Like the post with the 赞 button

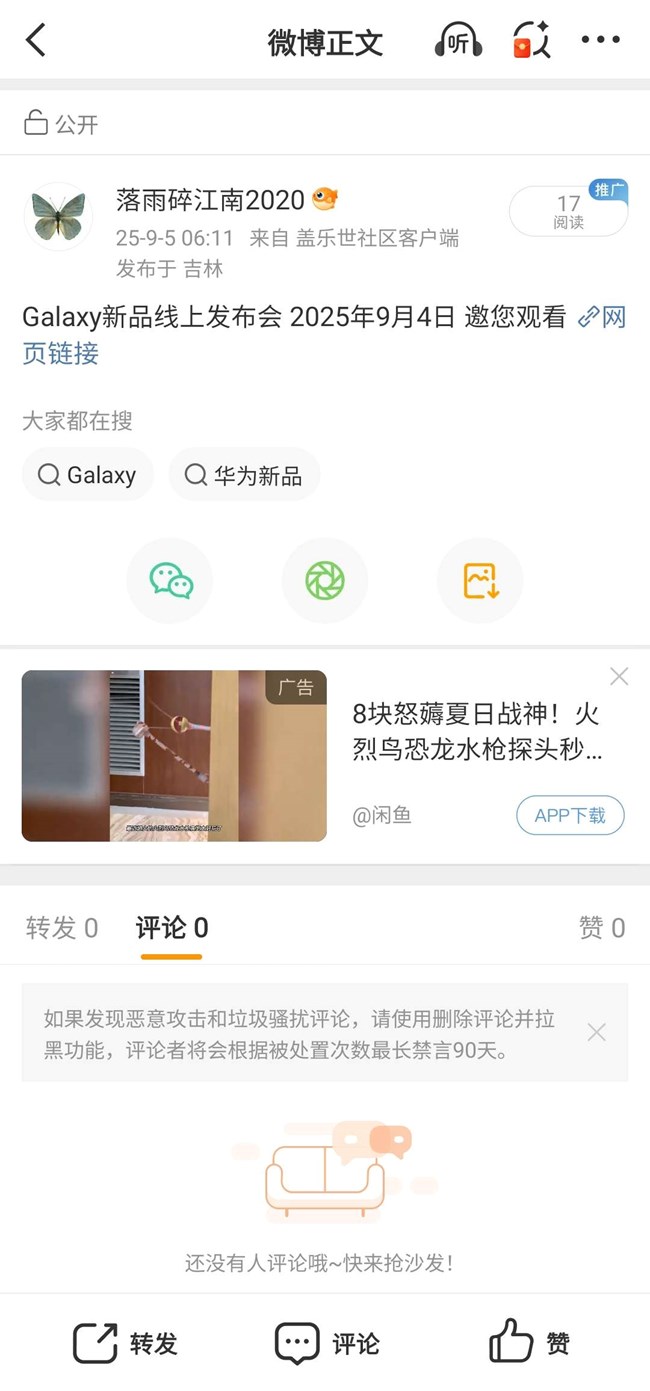coord(530,1343)
